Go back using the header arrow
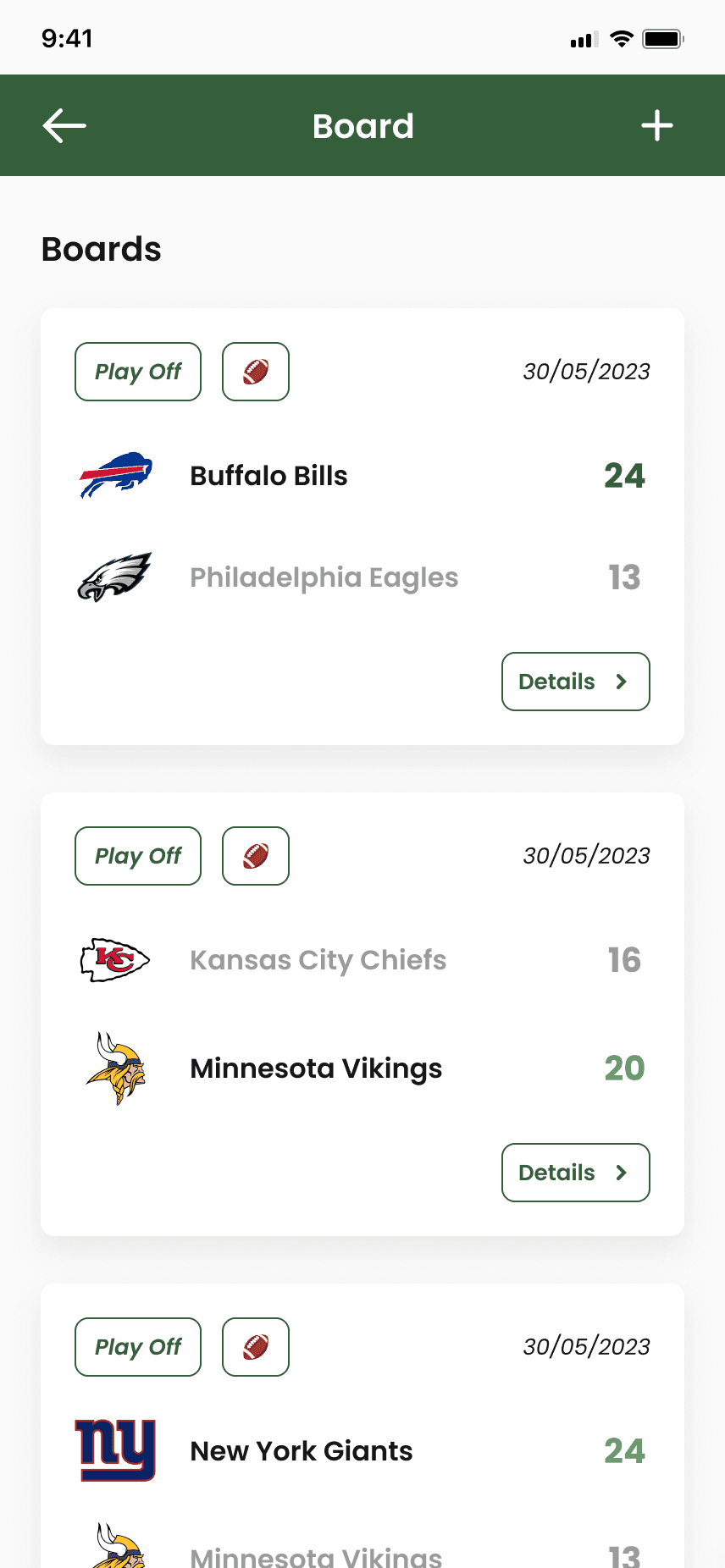Viewport: 725px width, 1568px height. click(x=64, y=126)
